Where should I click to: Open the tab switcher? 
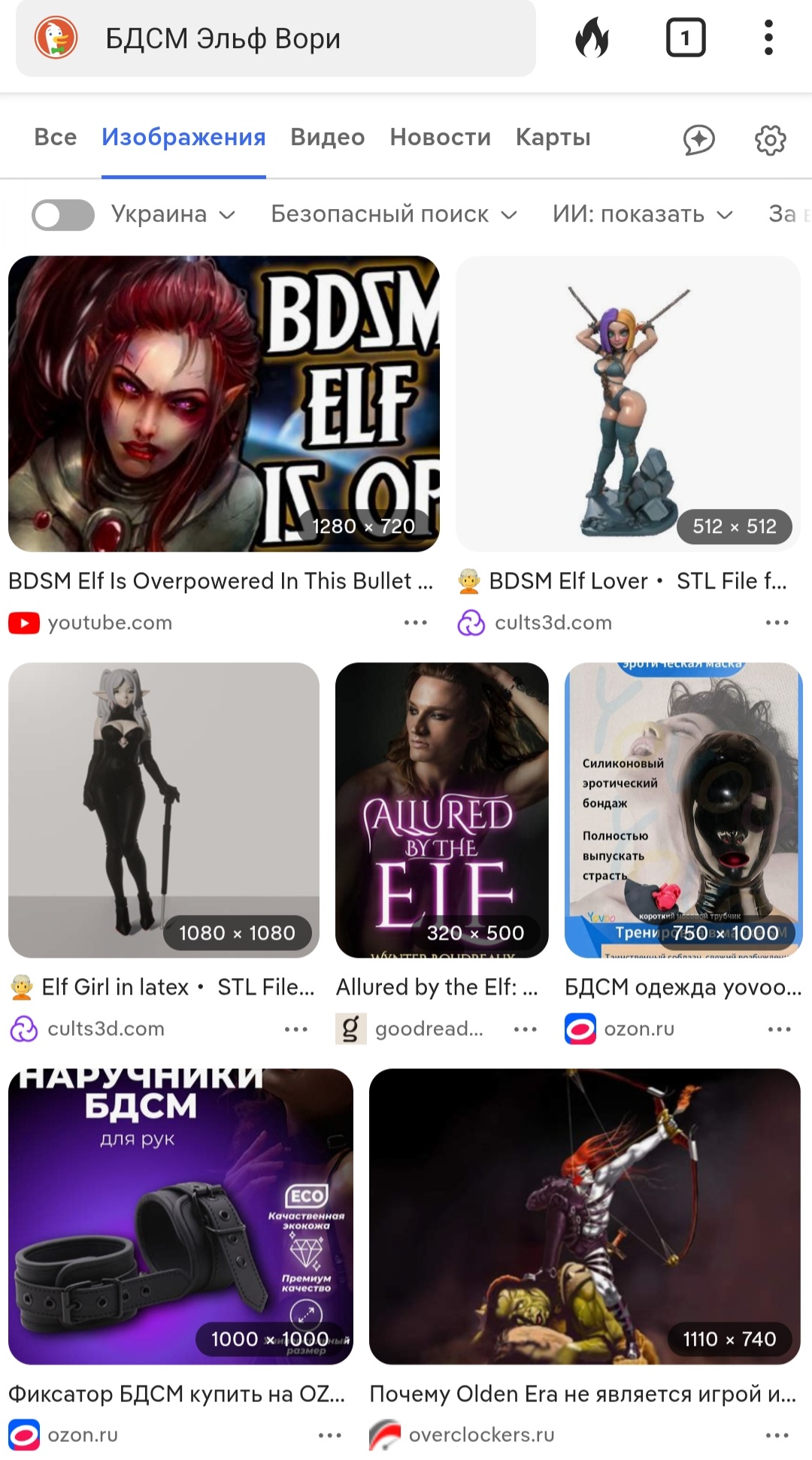click(x=686, y=38)
